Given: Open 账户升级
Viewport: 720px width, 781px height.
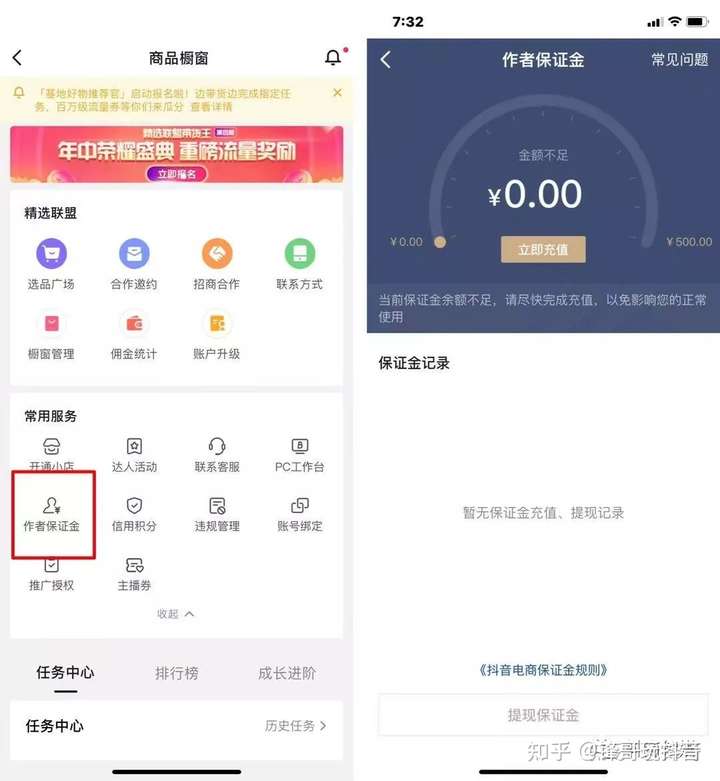Looking at the screenshot, I should point(217,333).
